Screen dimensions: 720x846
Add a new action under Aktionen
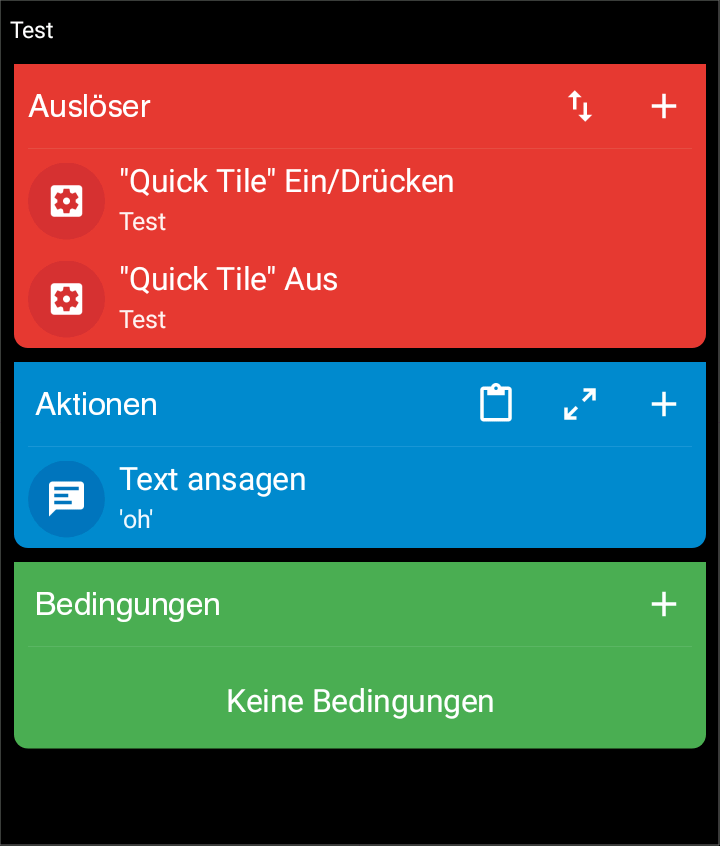[x=664, y=404]
